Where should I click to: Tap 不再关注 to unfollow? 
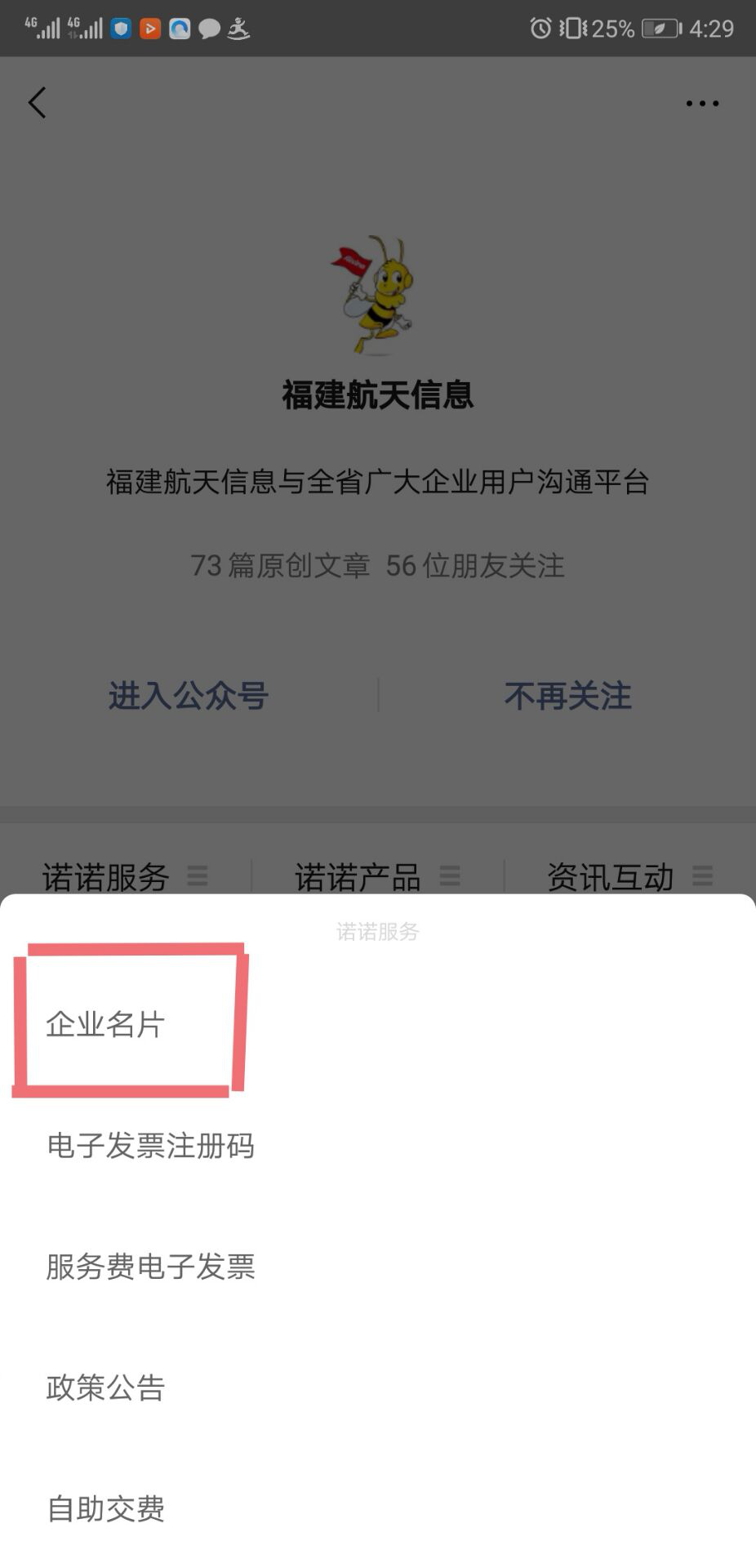pyautogui.click(x=567, y=696)
